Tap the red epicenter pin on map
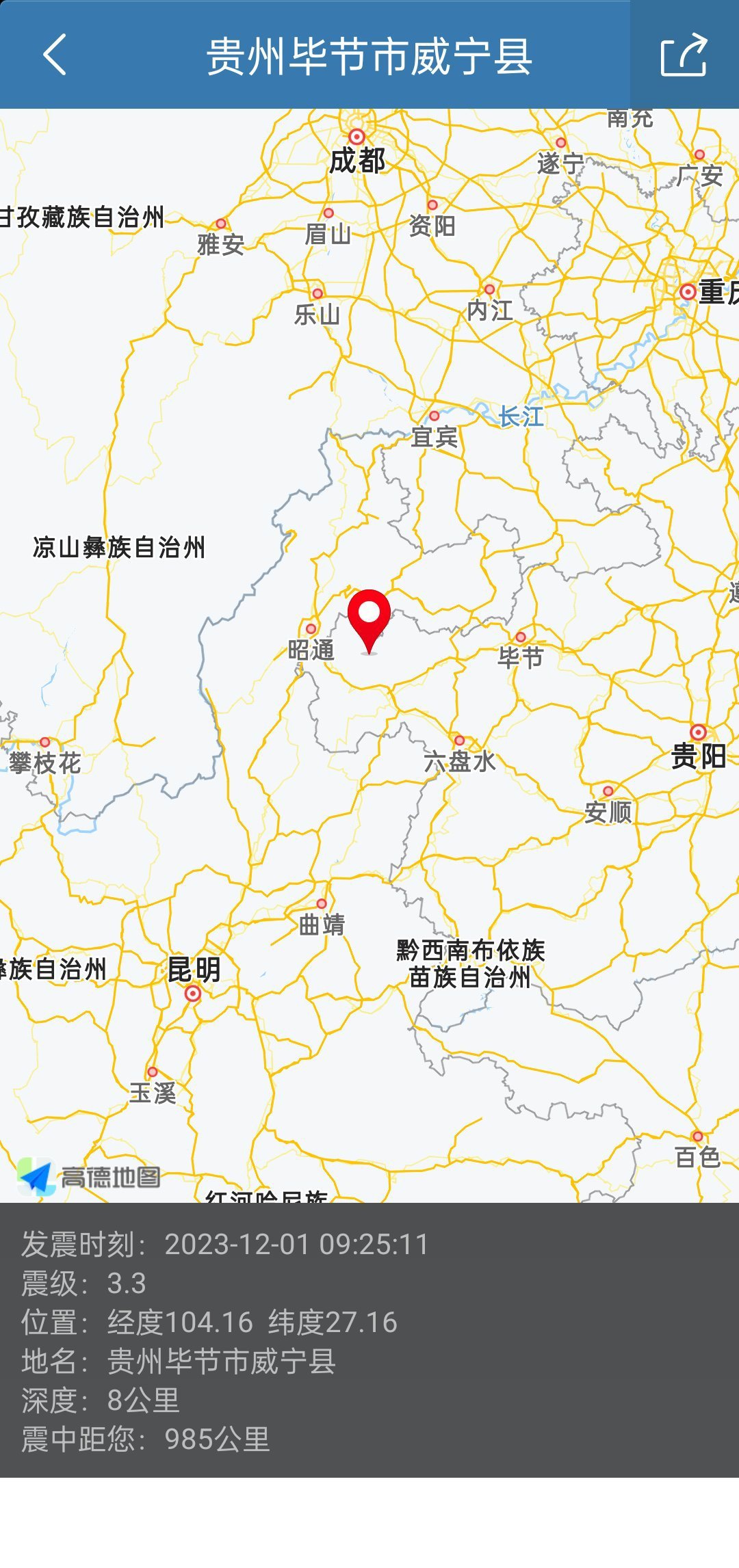Image resolution: width=739 pixels, height=1568 pixels. pyautogui.click(x=369, y=621)
